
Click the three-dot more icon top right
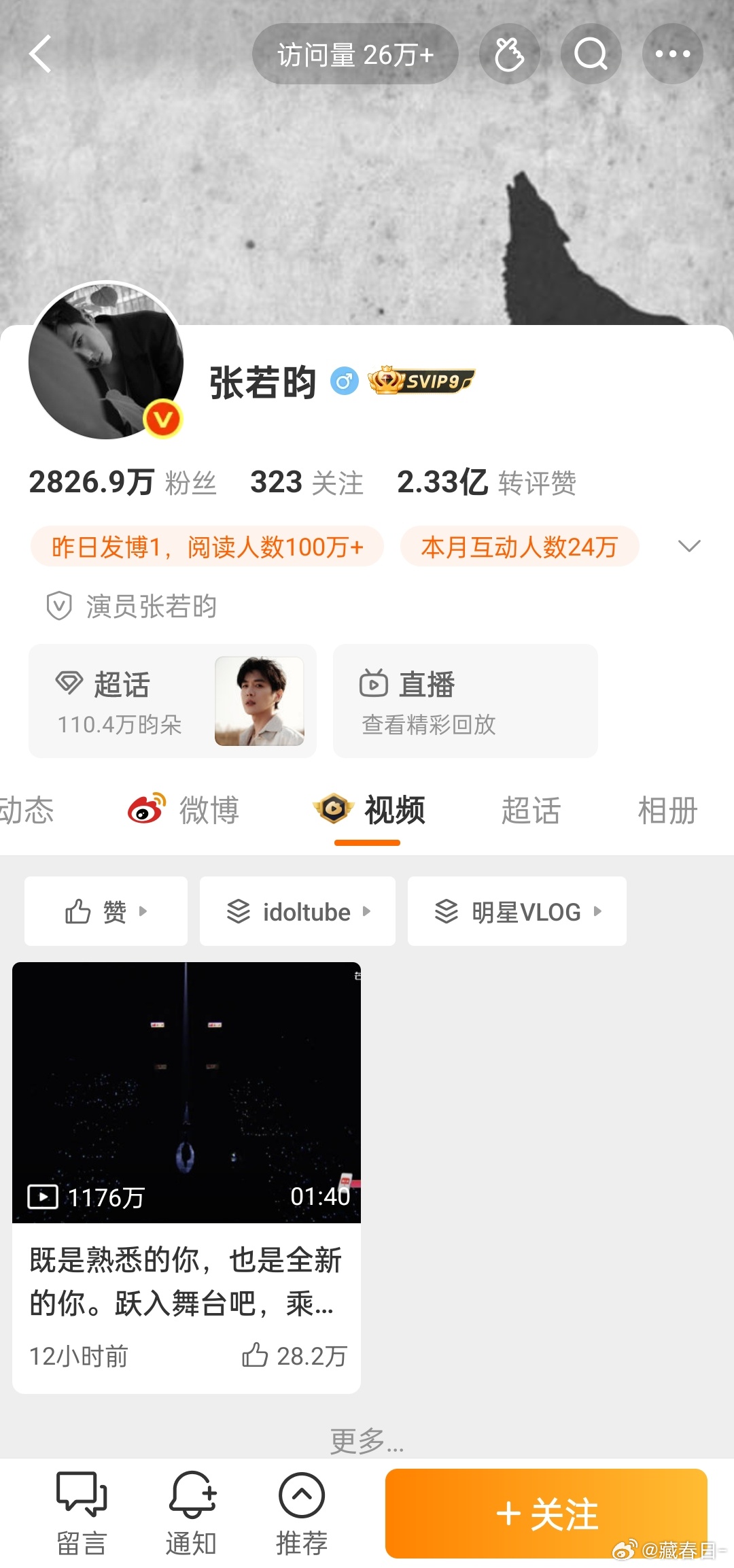pyautogui.click(x=671, y=54)
